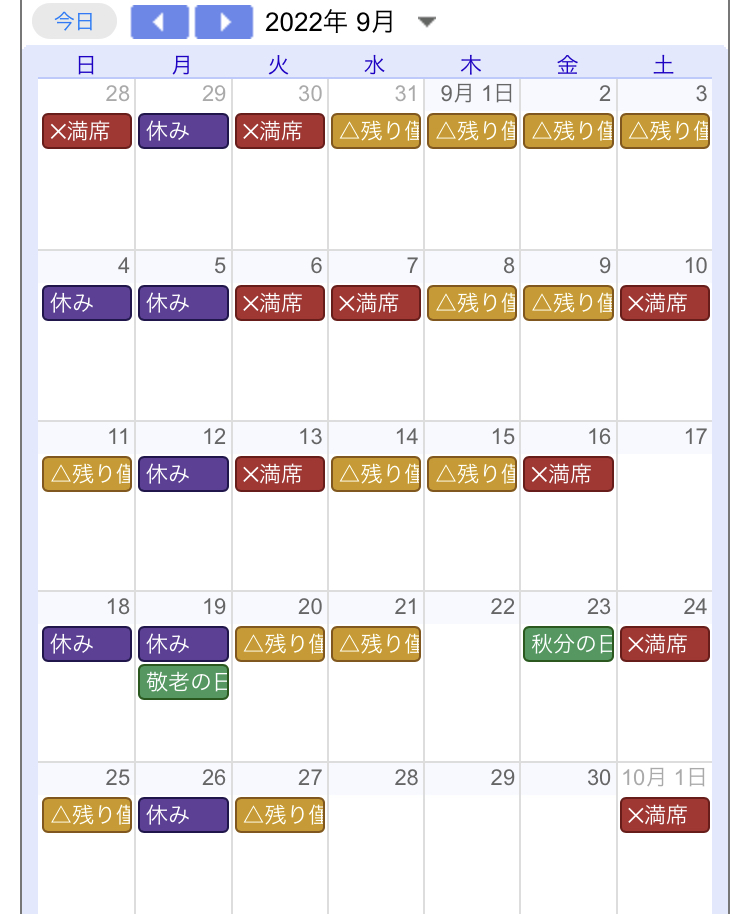This screenshot has width=750, height=914.
Task: Open the 残り僅か event on September 1
Action: 471,132
